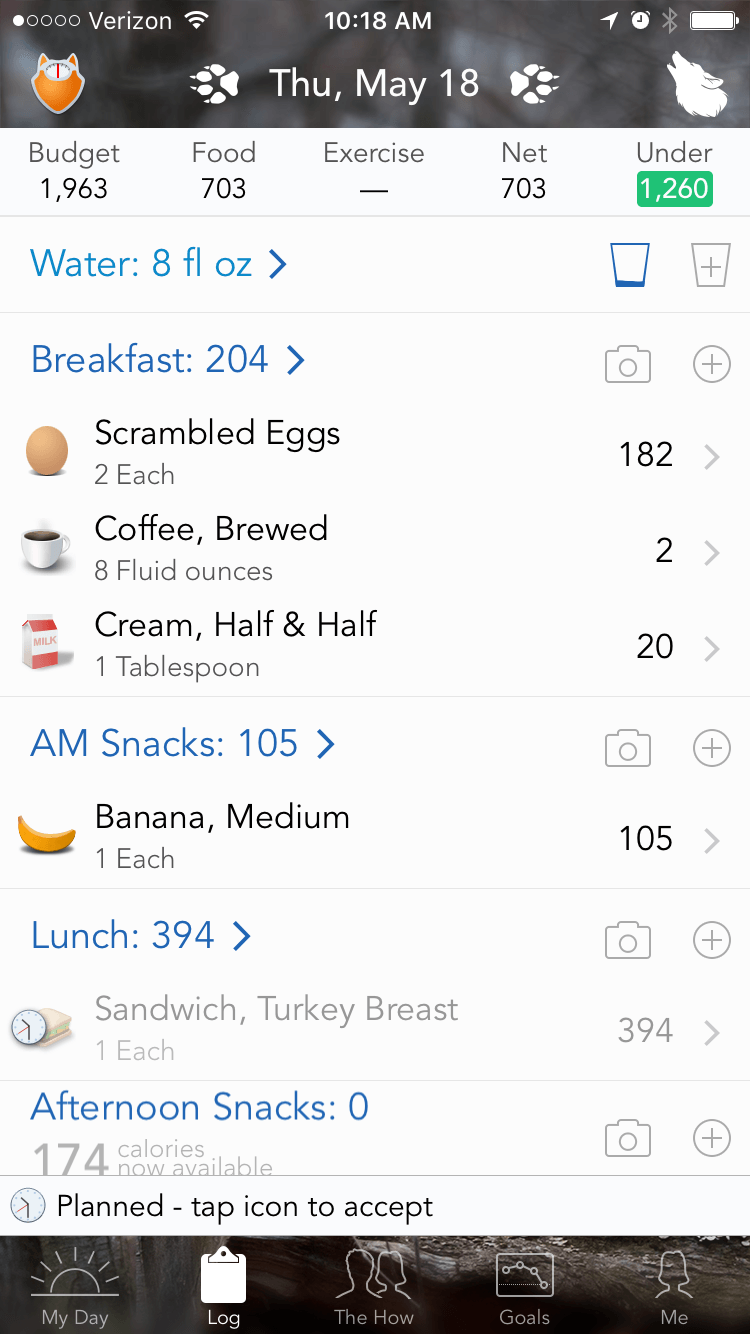Screen dimensions: 750x1334
Task: Add food to Breakfast with plus icon
Action: 712,365
